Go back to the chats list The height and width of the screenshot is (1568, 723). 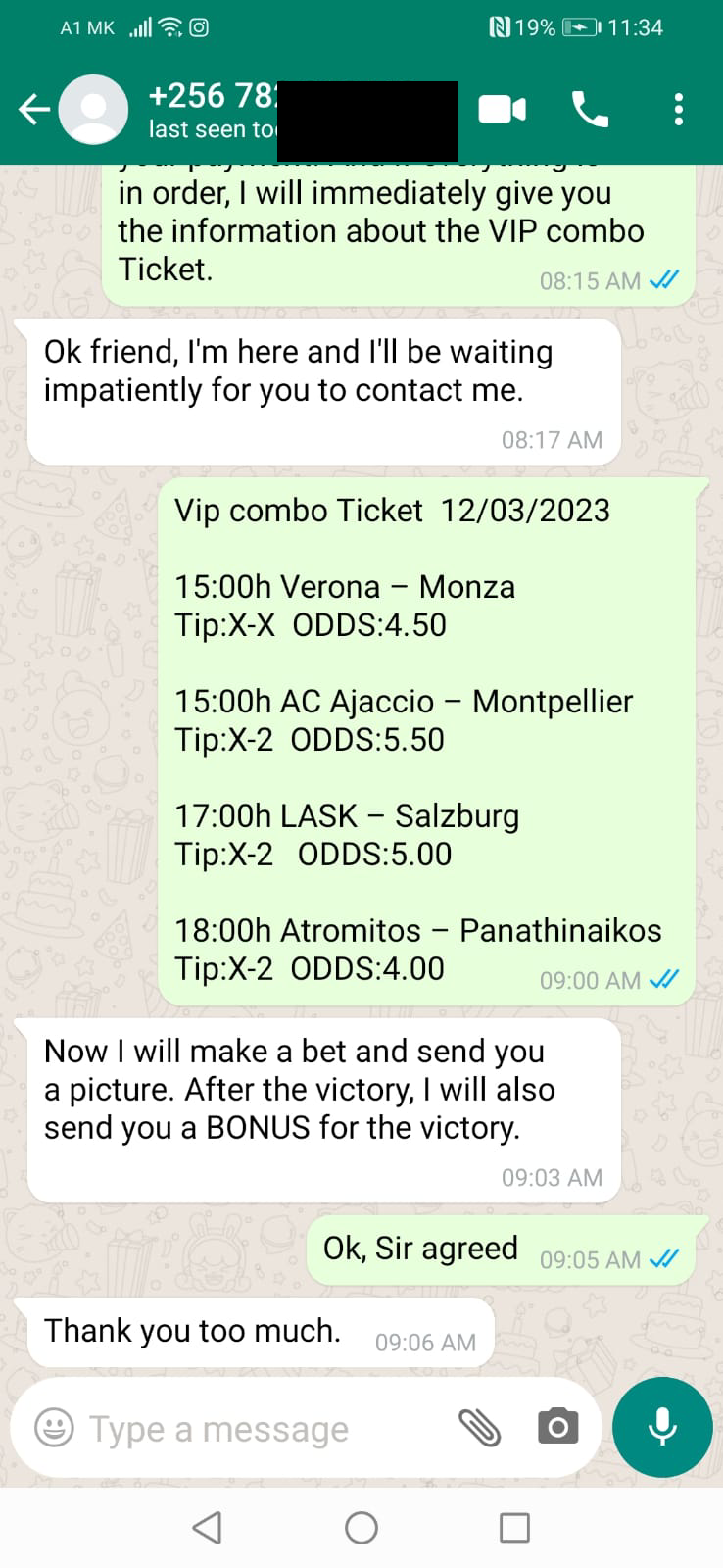(x=34, y=109)
